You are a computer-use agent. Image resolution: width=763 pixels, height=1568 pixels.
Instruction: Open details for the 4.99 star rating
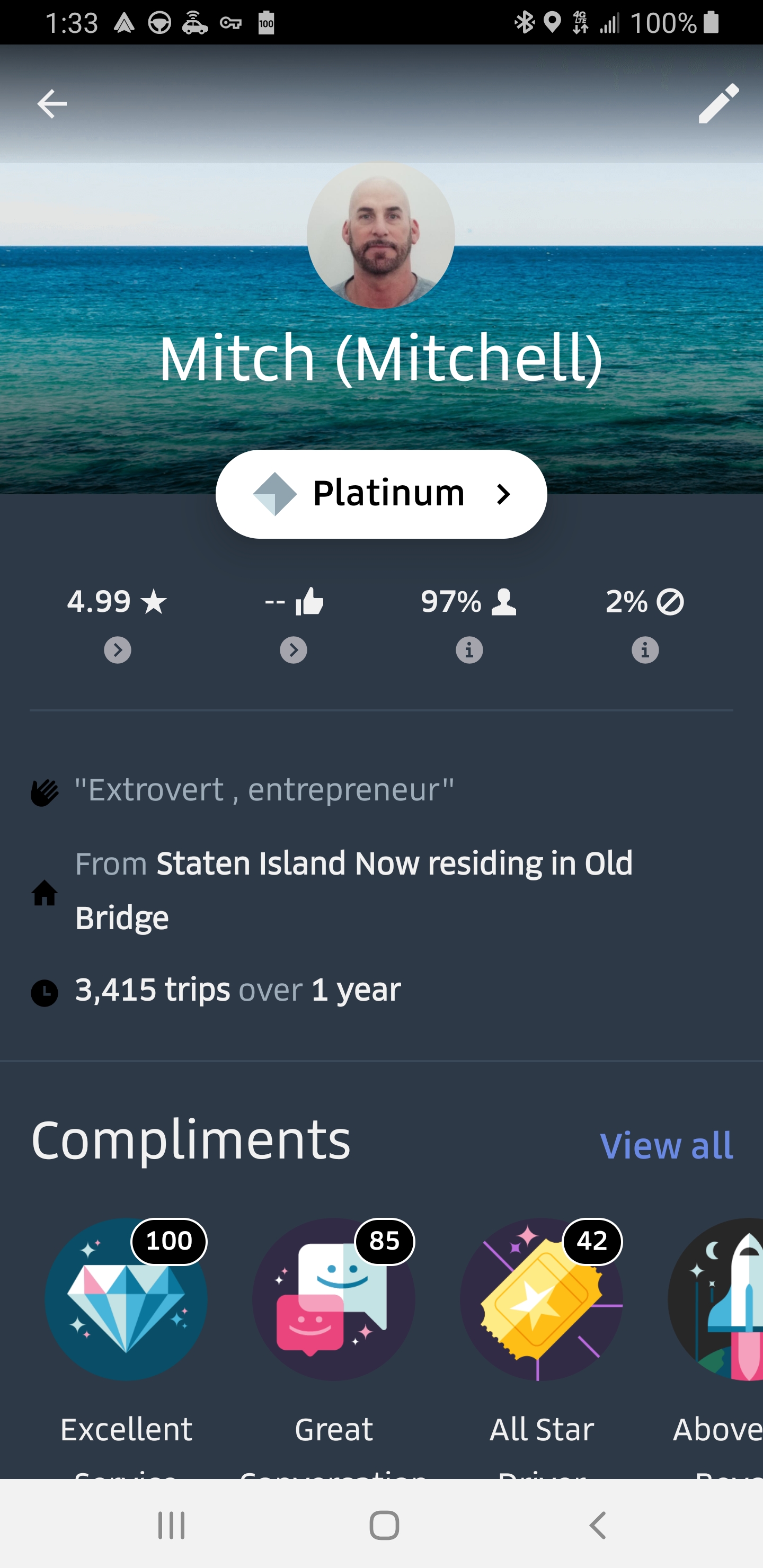point(118,650)
